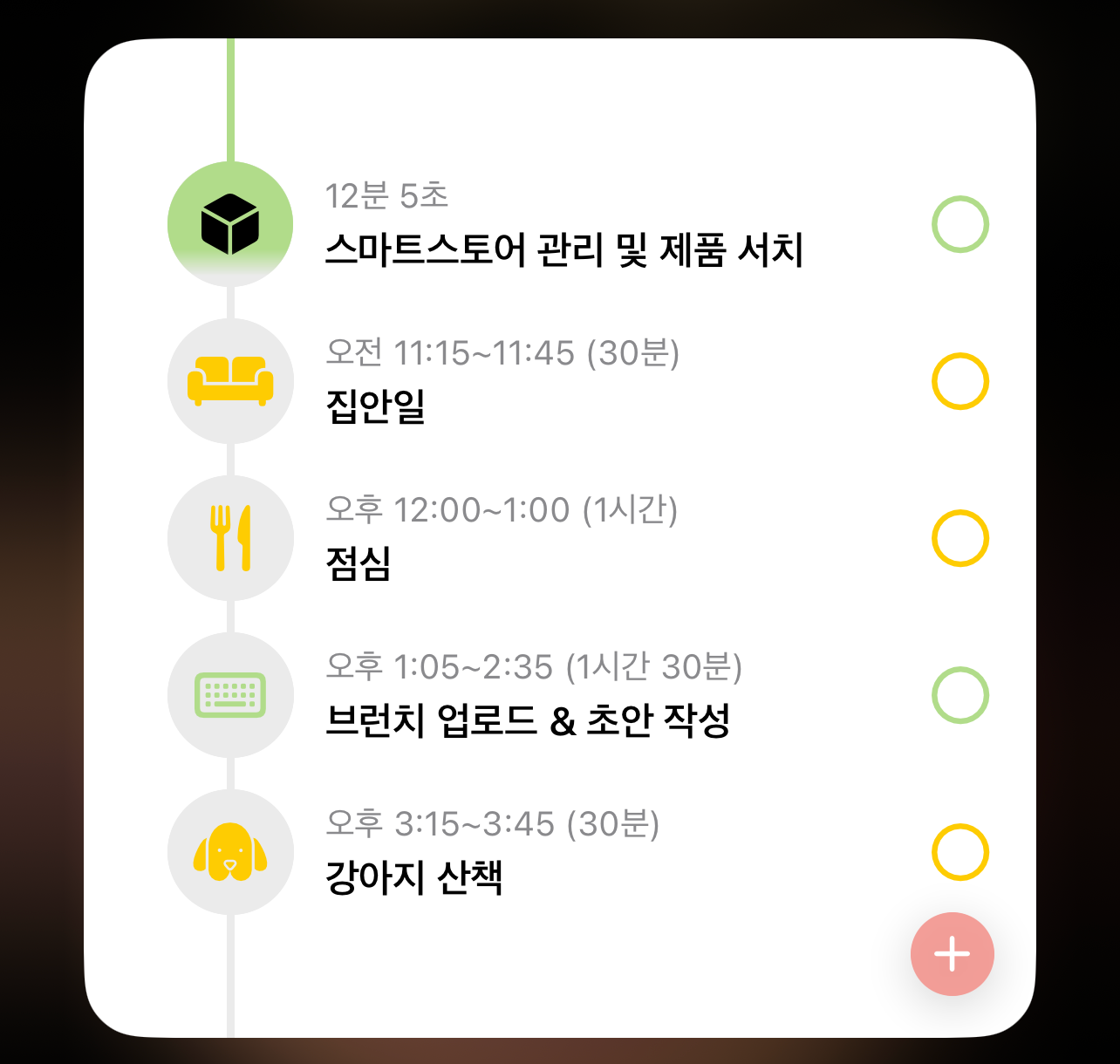Complete the 점심 task circle
The height and width of the screenshot is (1064, 1120).
pyautogui.click(x=960, y=538)
